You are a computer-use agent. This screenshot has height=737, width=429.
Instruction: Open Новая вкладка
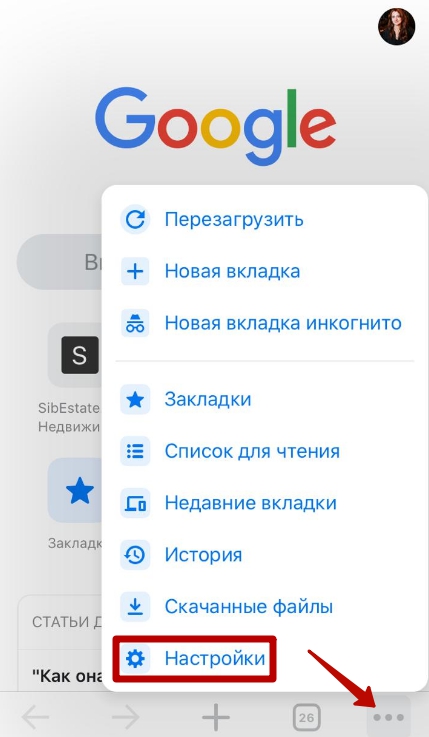[265, 271]
